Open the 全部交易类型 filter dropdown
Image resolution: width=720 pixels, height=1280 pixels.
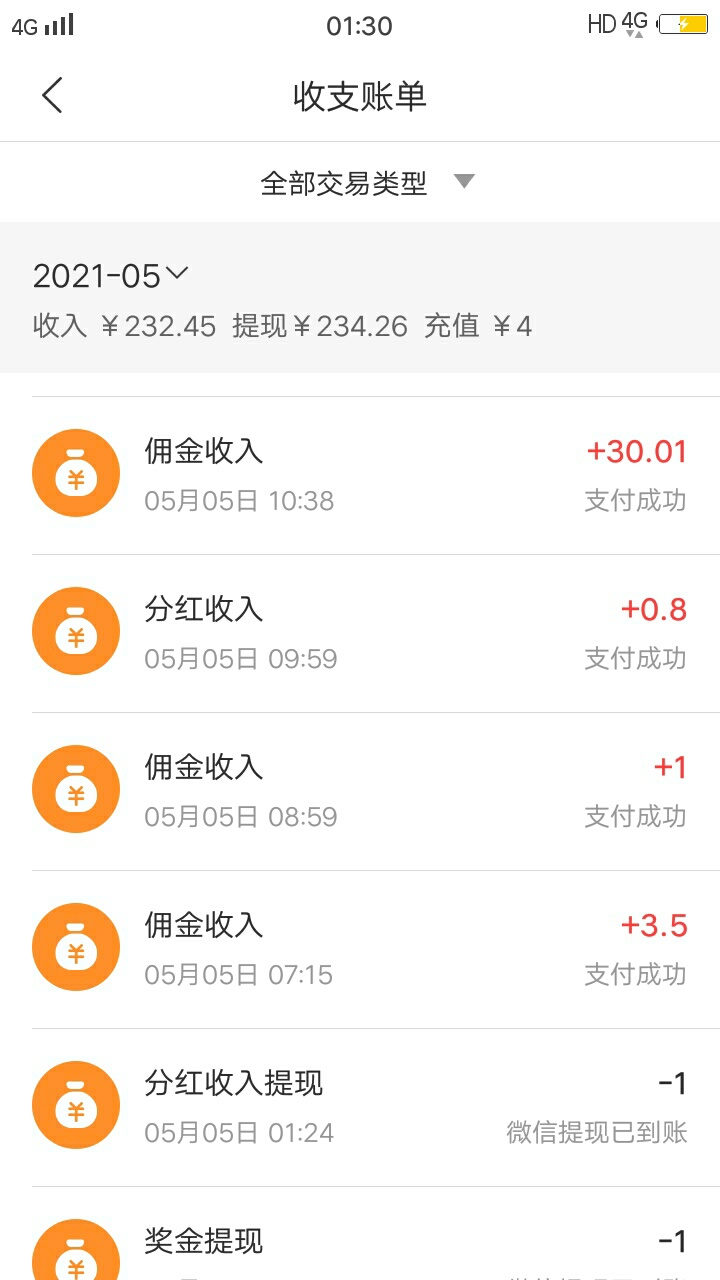367,182
